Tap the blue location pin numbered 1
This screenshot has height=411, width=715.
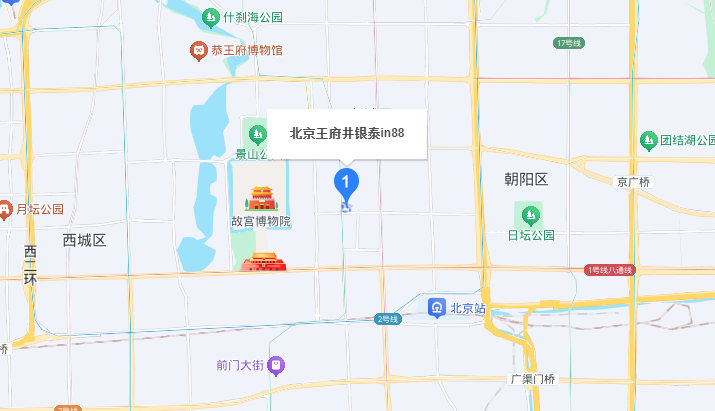[345, 183]
